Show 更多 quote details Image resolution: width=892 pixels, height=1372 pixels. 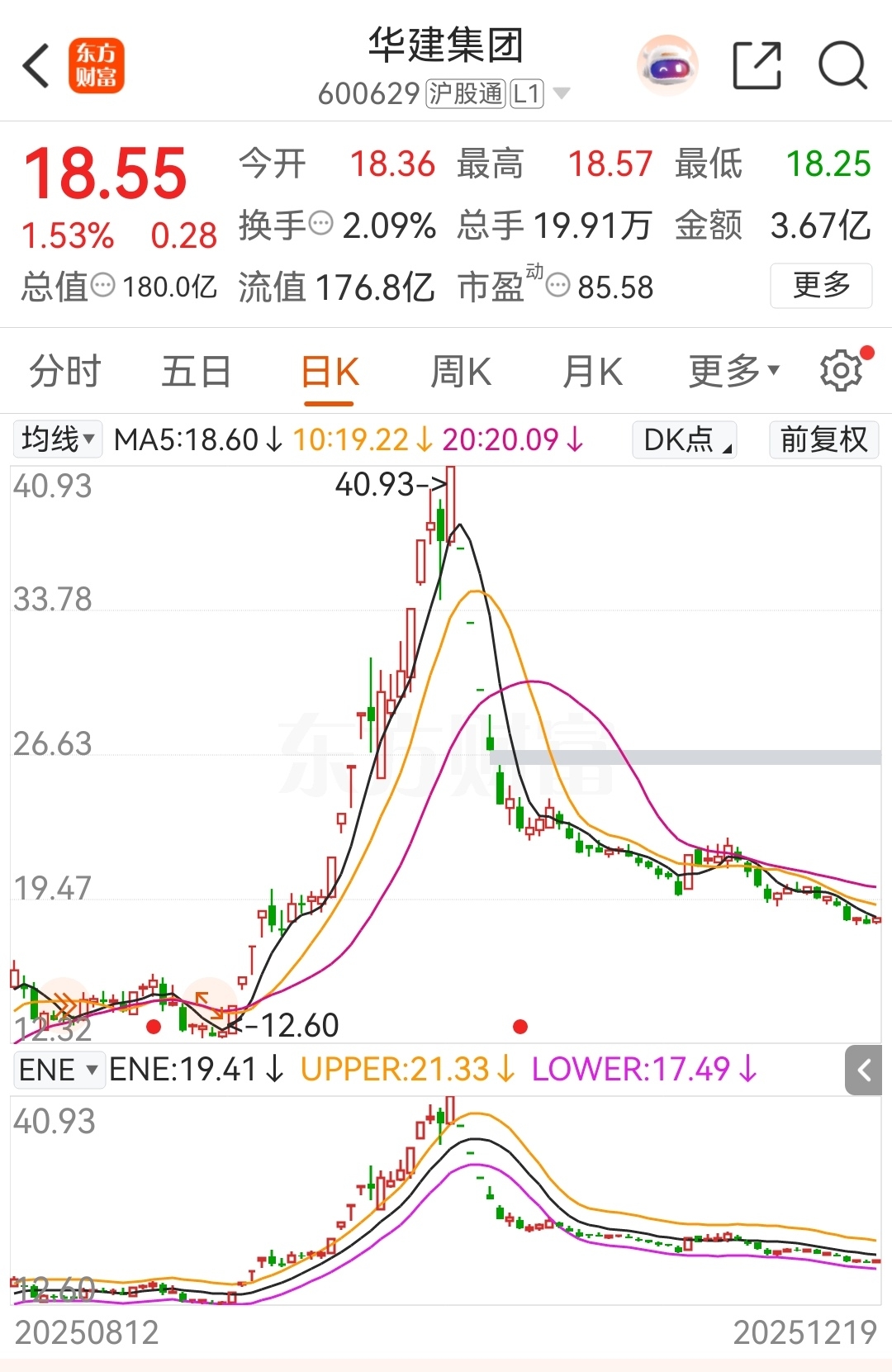[821, 286]
